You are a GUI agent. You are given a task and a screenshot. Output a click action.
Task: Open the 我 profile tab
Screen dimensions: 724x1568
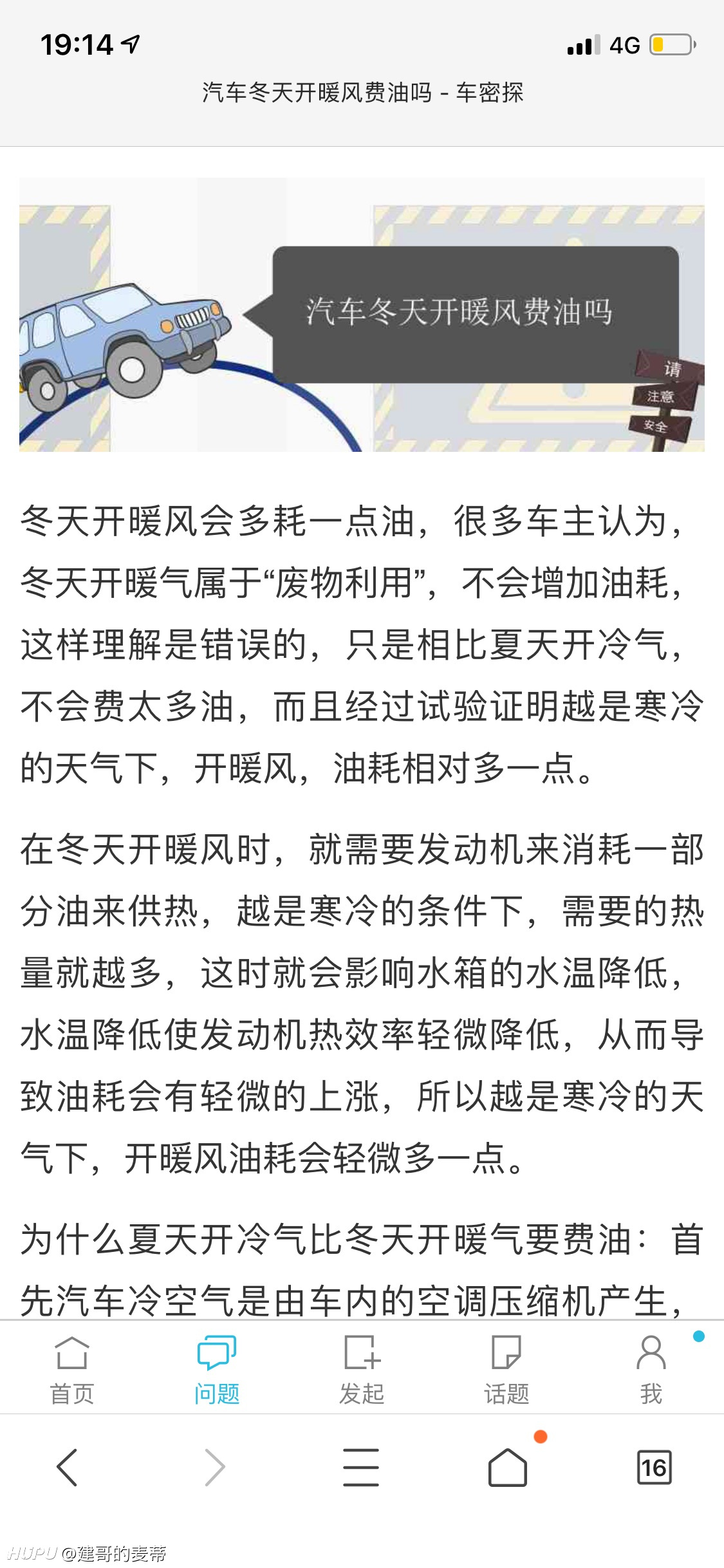point(651,1369)
